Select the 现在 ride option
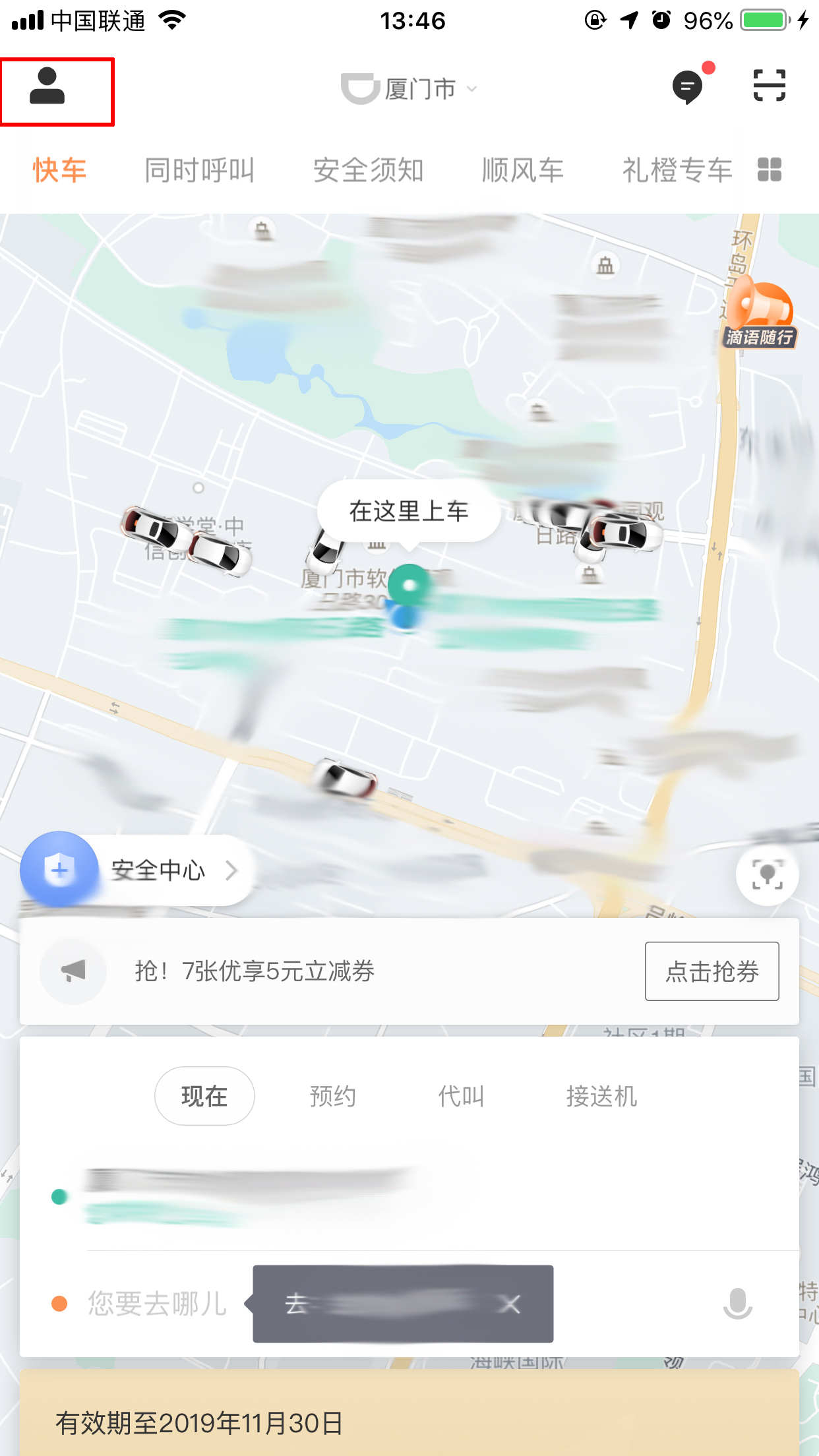The height and width of the screenshot is (1456, 819). (204, 1096)
